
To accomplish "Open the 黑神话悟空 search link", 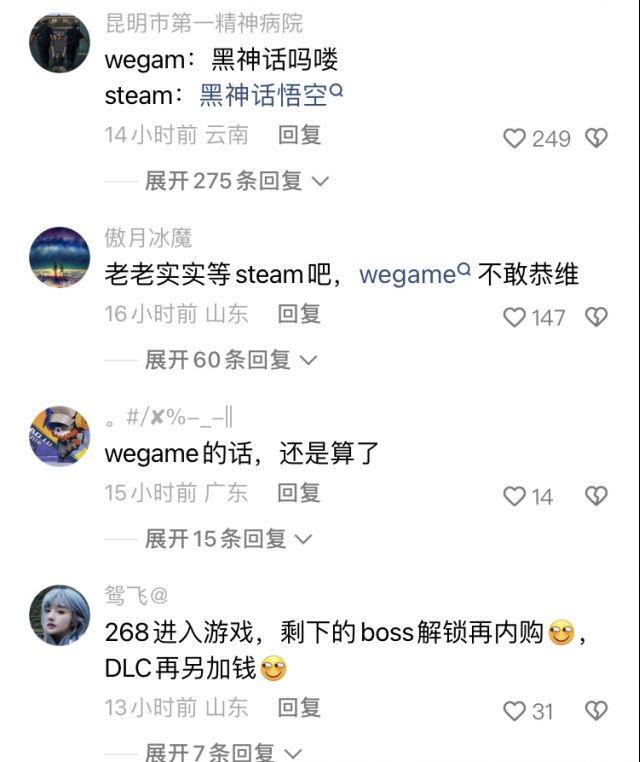I will click(271, 96).
